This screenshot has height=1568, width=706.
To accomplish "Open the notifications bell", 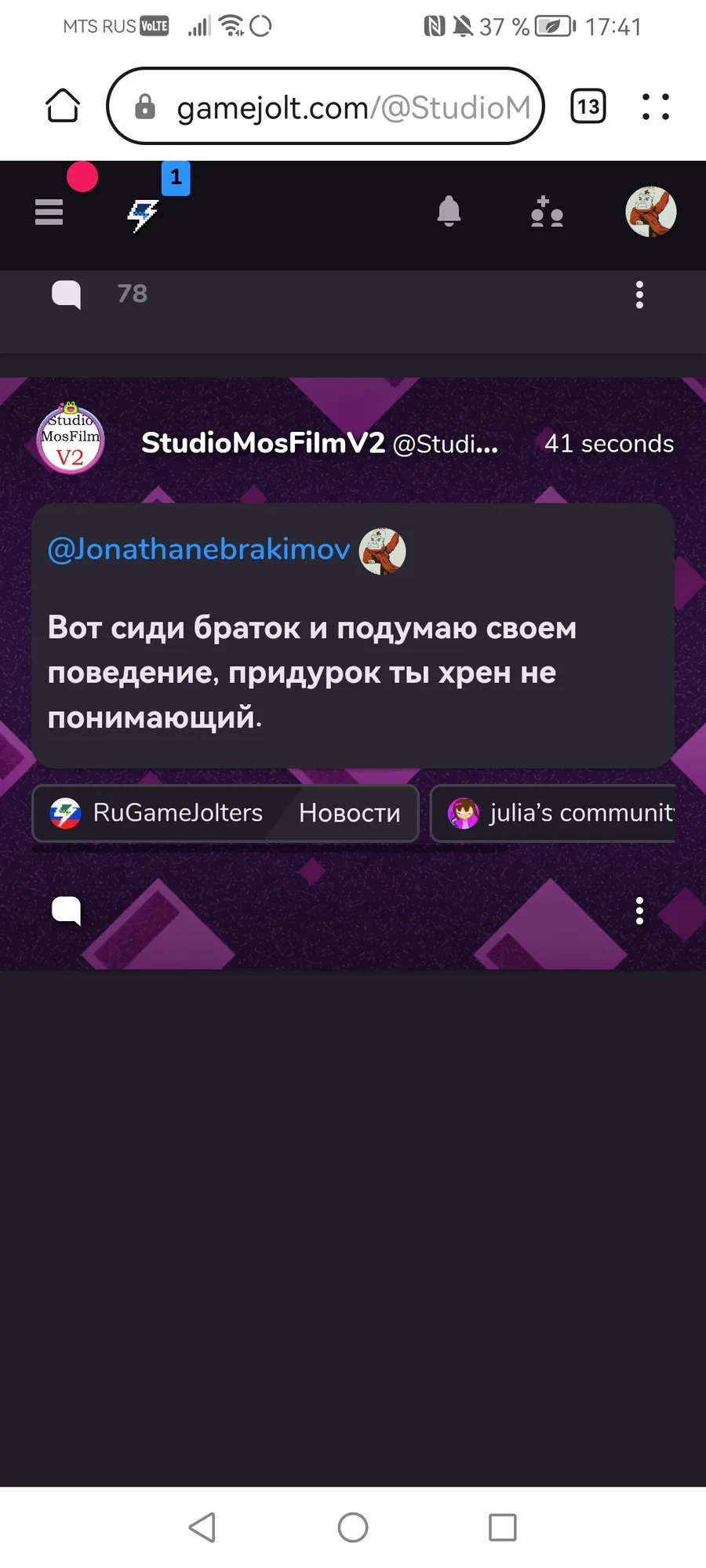I will pos(449,212).
